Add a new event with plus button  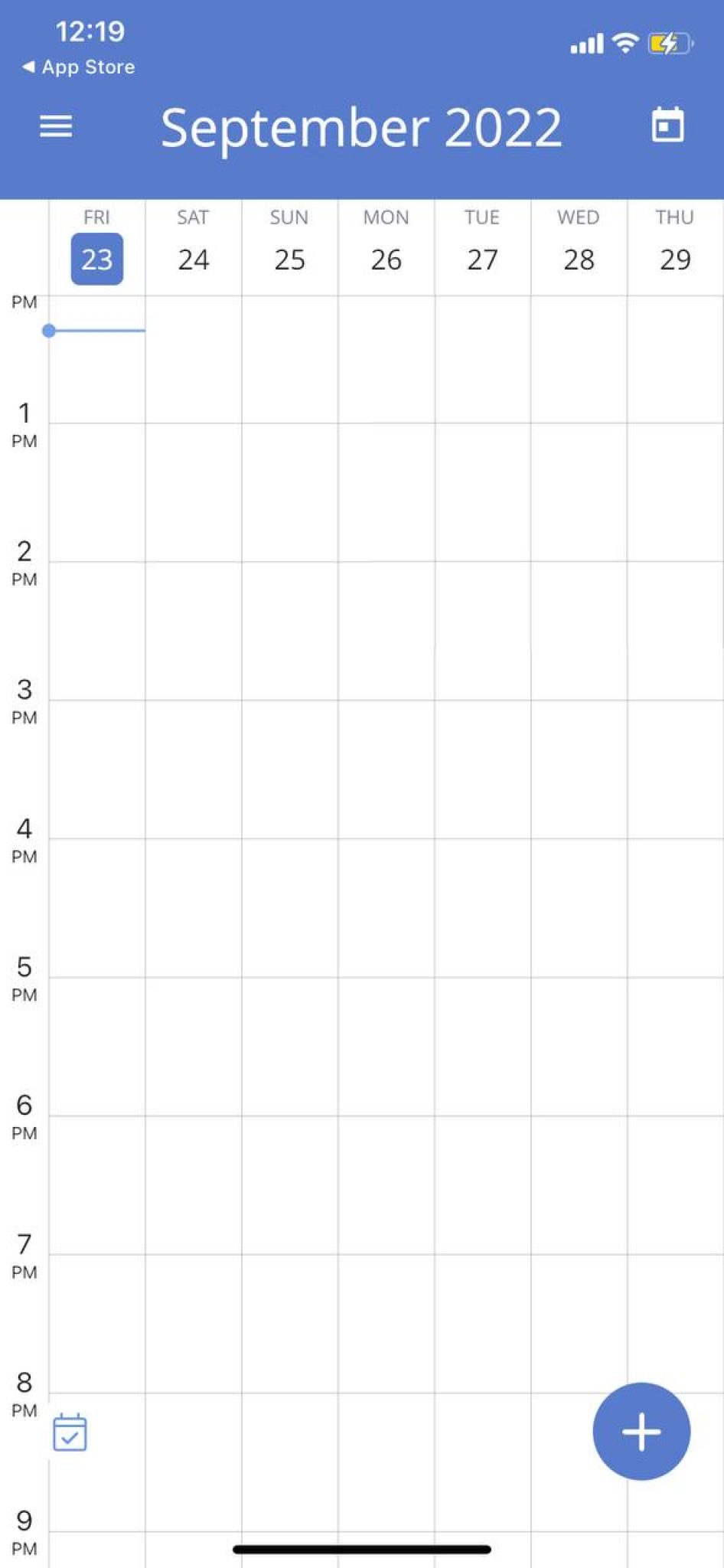[x=641, y=1431]
